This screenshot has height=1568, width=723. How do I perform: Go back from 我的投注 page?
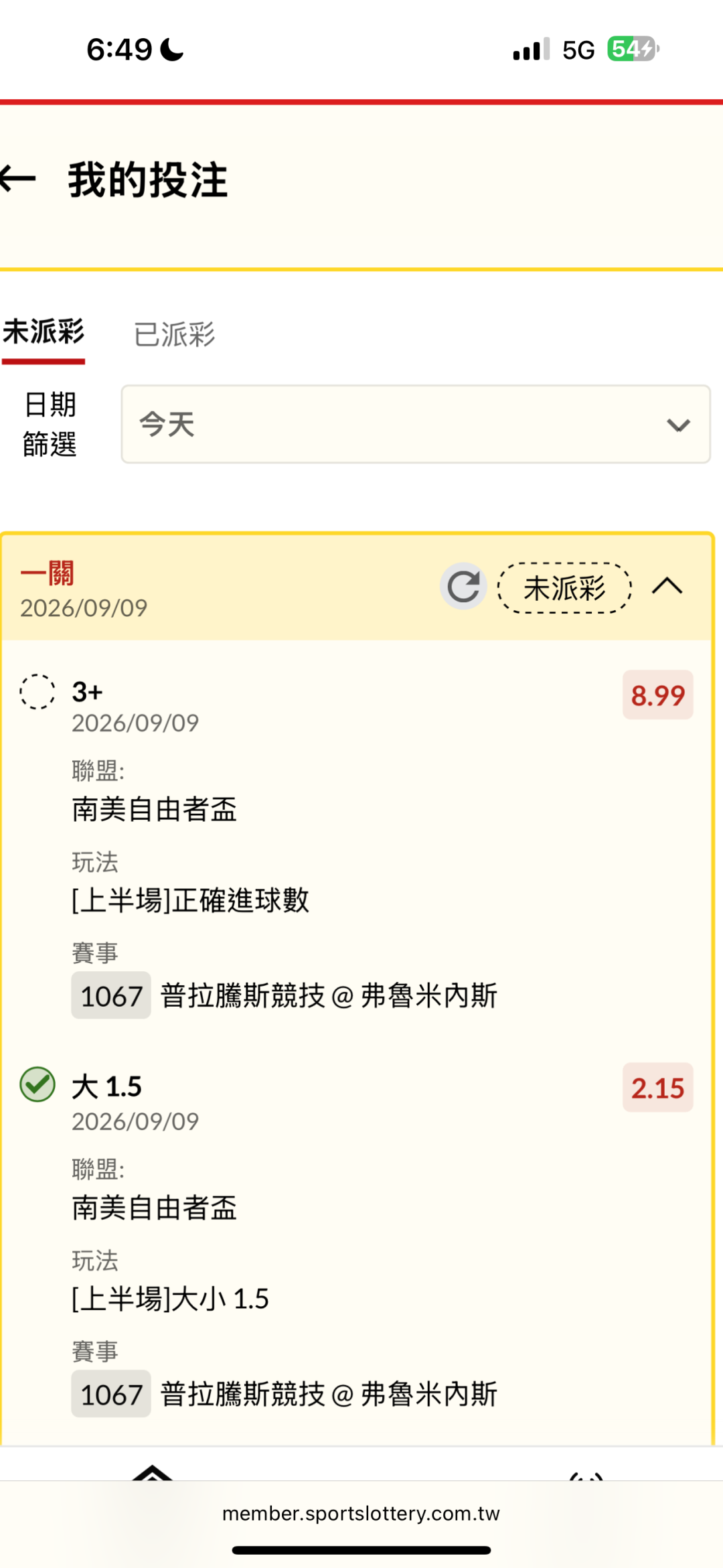click(18, 179)
